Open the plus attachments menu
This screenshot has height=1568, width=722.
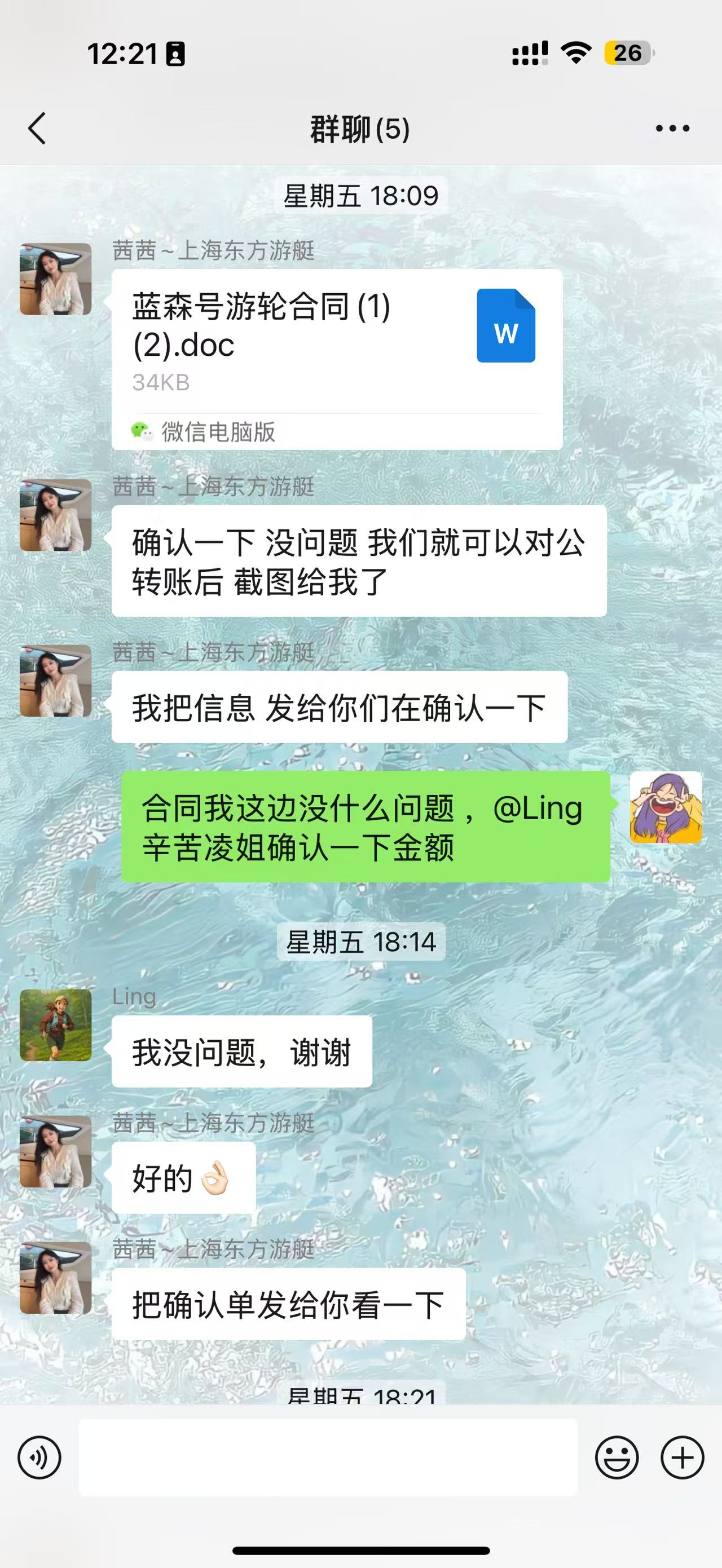[x=683, y=1458]
